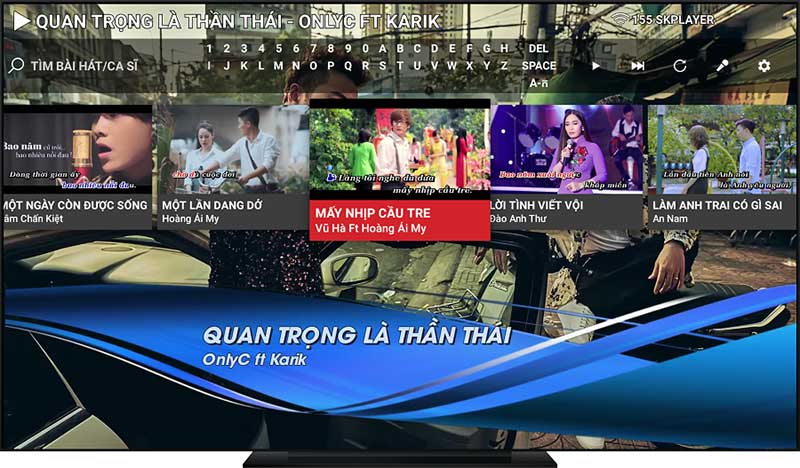Skip to the next song

pyautogui.click(x=637, y=66)
